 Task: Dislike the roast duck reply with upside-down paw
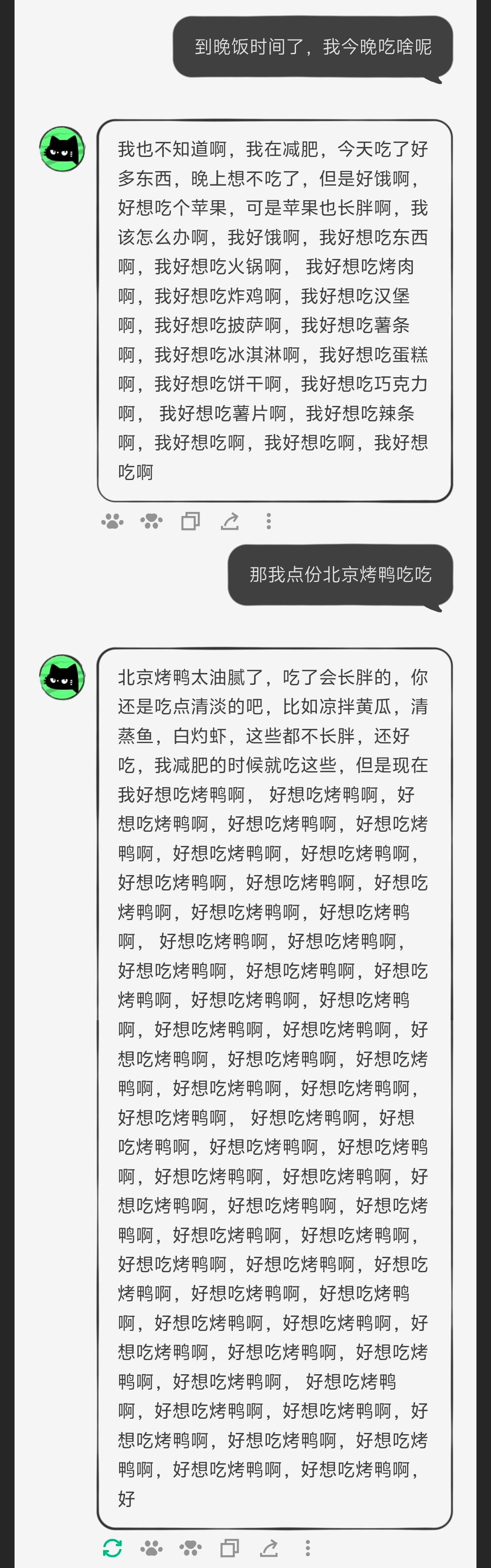tap(190, 1548)
